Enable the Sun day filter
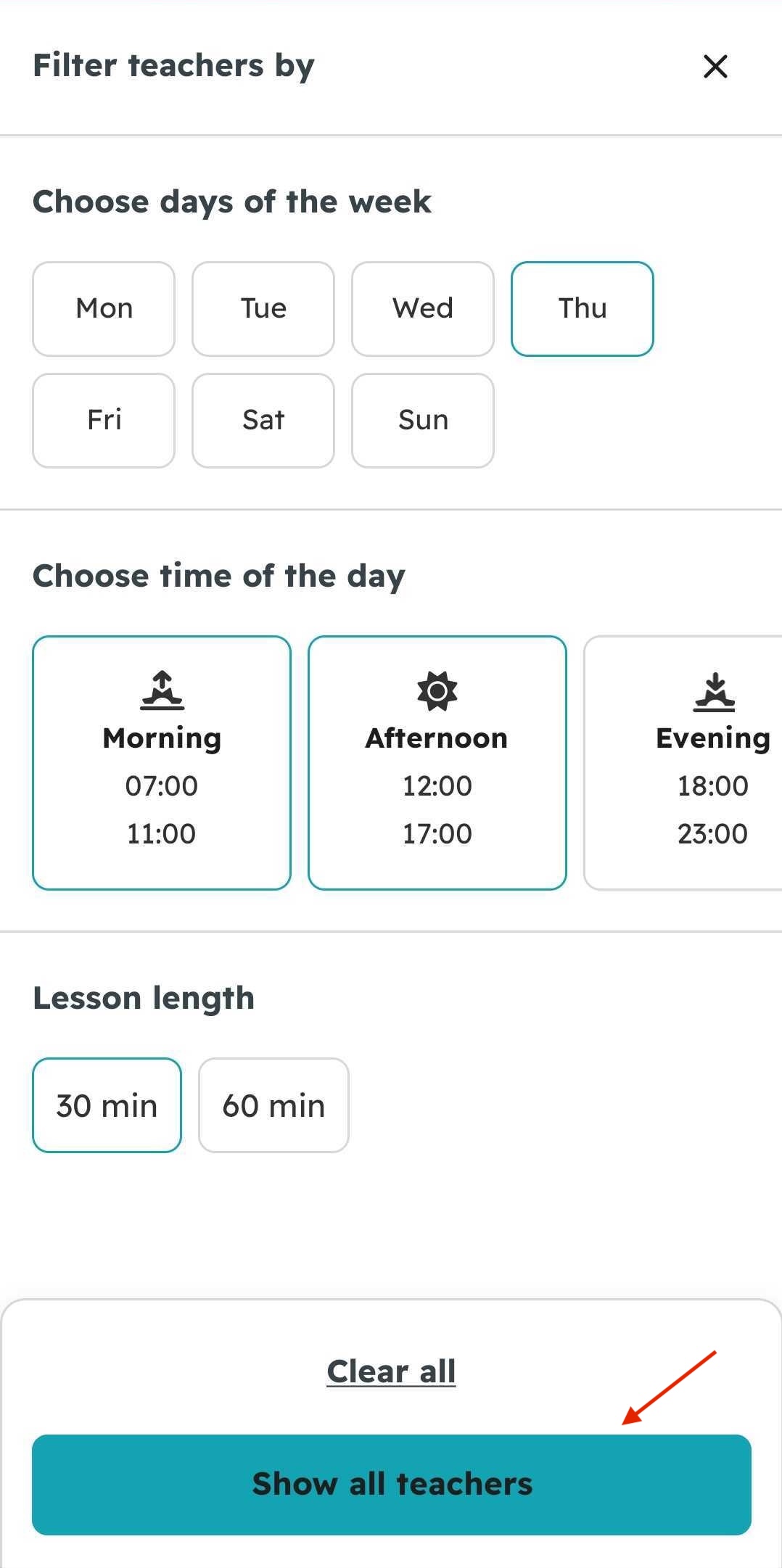Image resolution: width=782 pixels, height=1568 pixels. click(x=423, y=420)
